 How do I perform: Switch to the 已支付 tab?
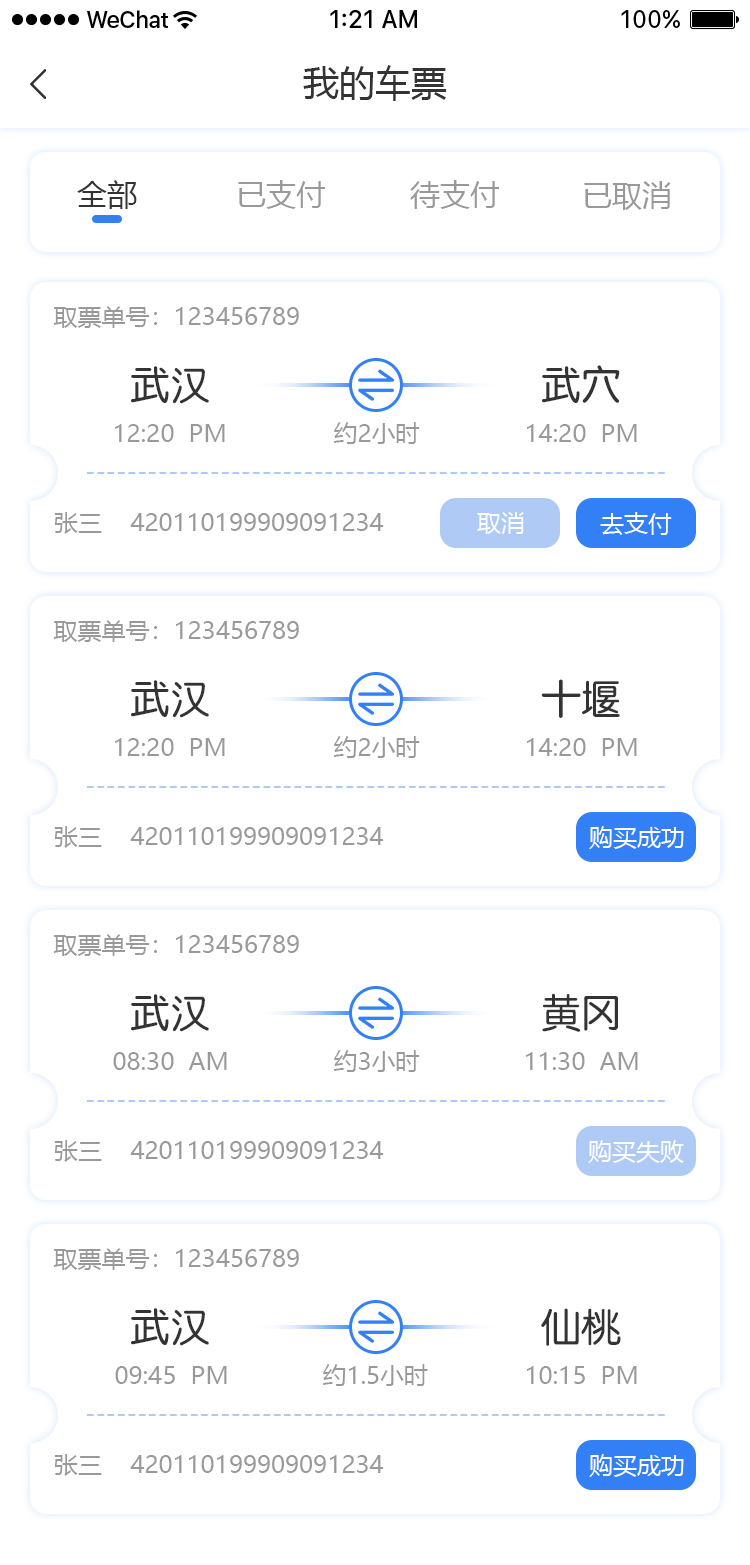(x=281, y=195)
